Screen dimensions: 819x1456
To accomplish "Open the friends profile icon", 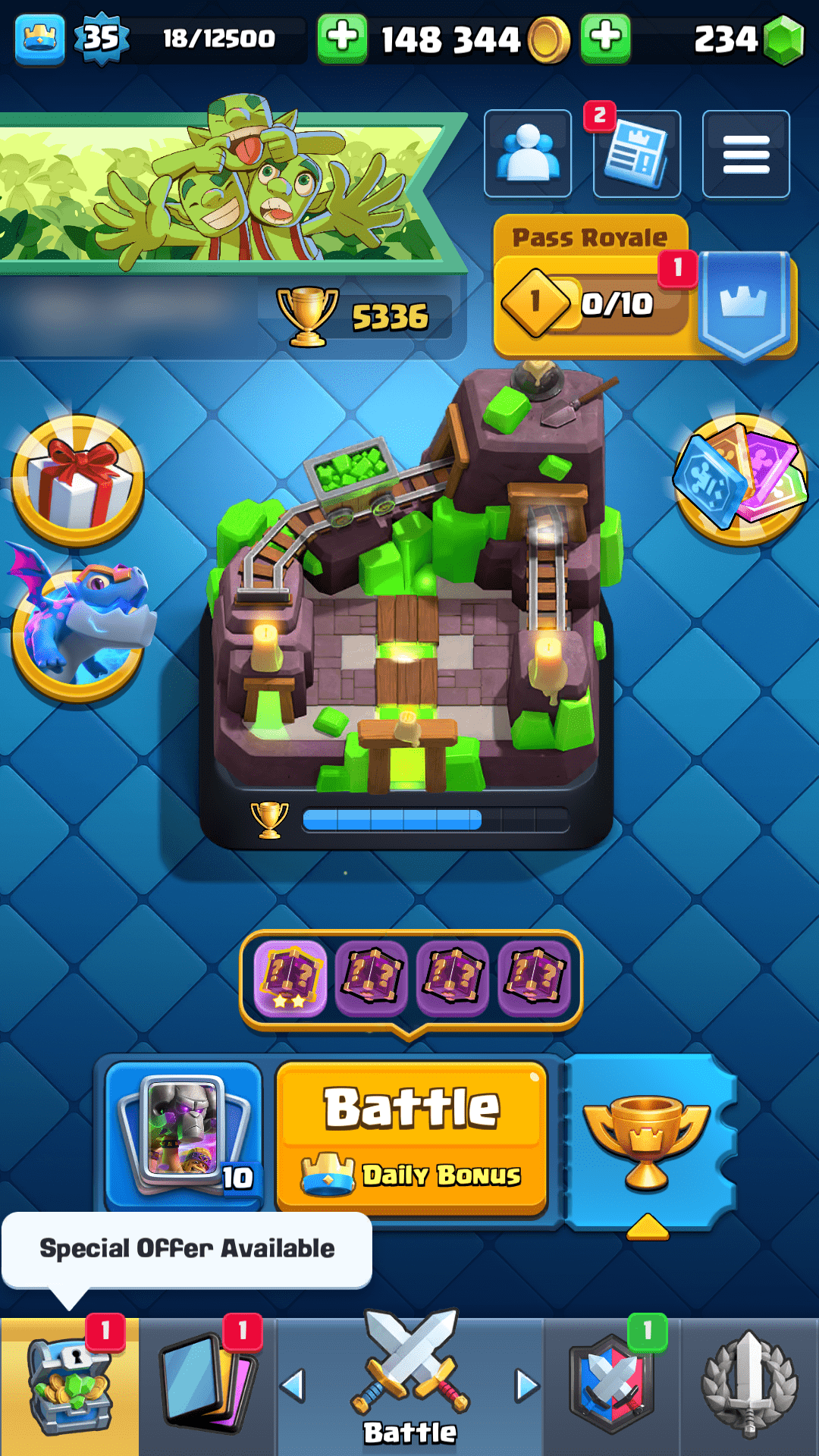I will pyautogui.click(x=528, y=154).
